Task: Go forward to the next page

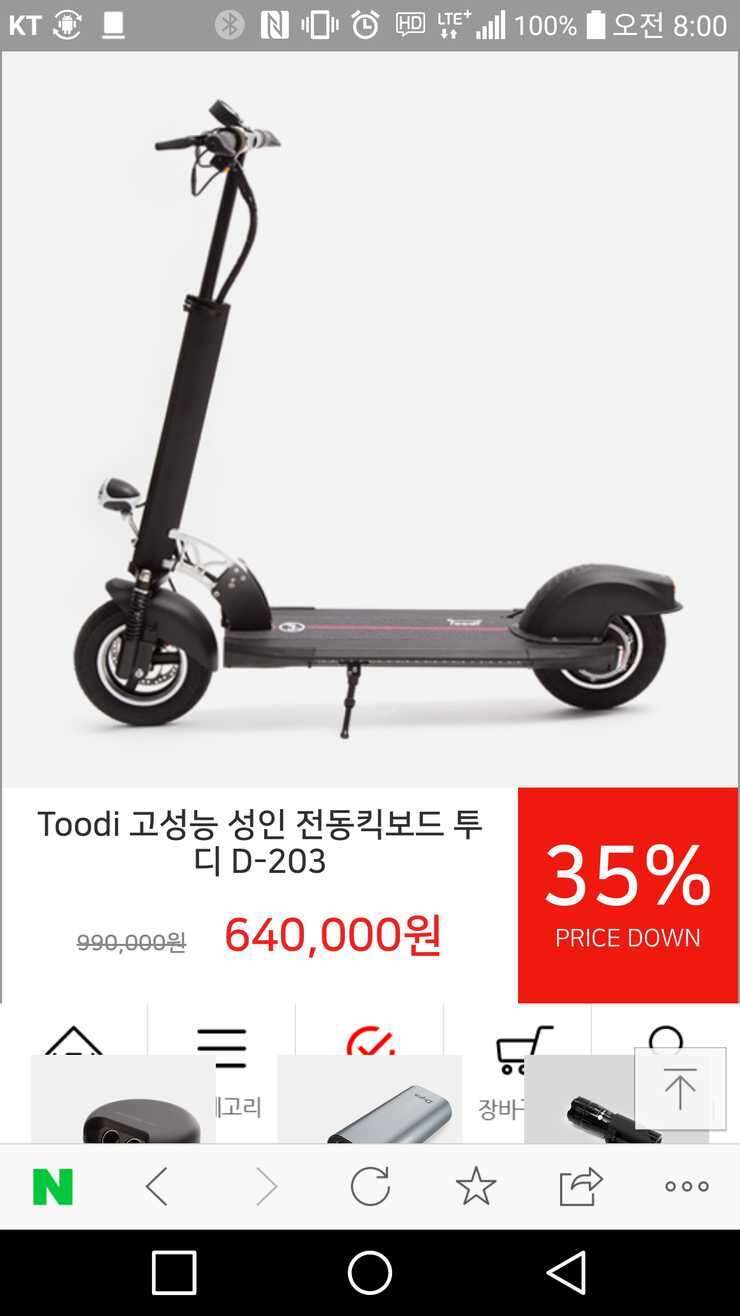Action: pyautogui.click(x=265, y=1187)
